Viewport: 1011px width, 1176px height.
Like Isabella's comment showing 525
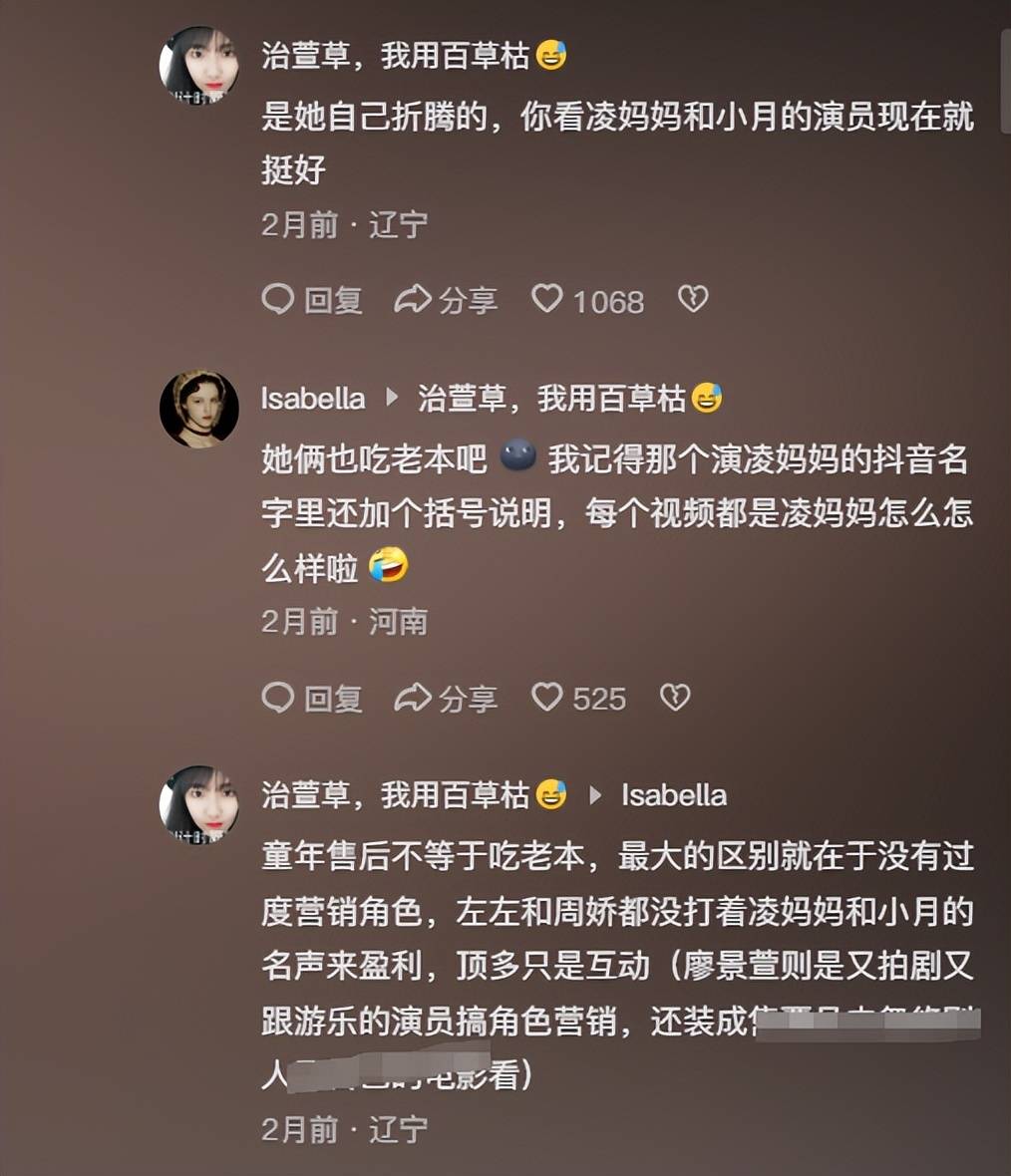pos(547,697)
